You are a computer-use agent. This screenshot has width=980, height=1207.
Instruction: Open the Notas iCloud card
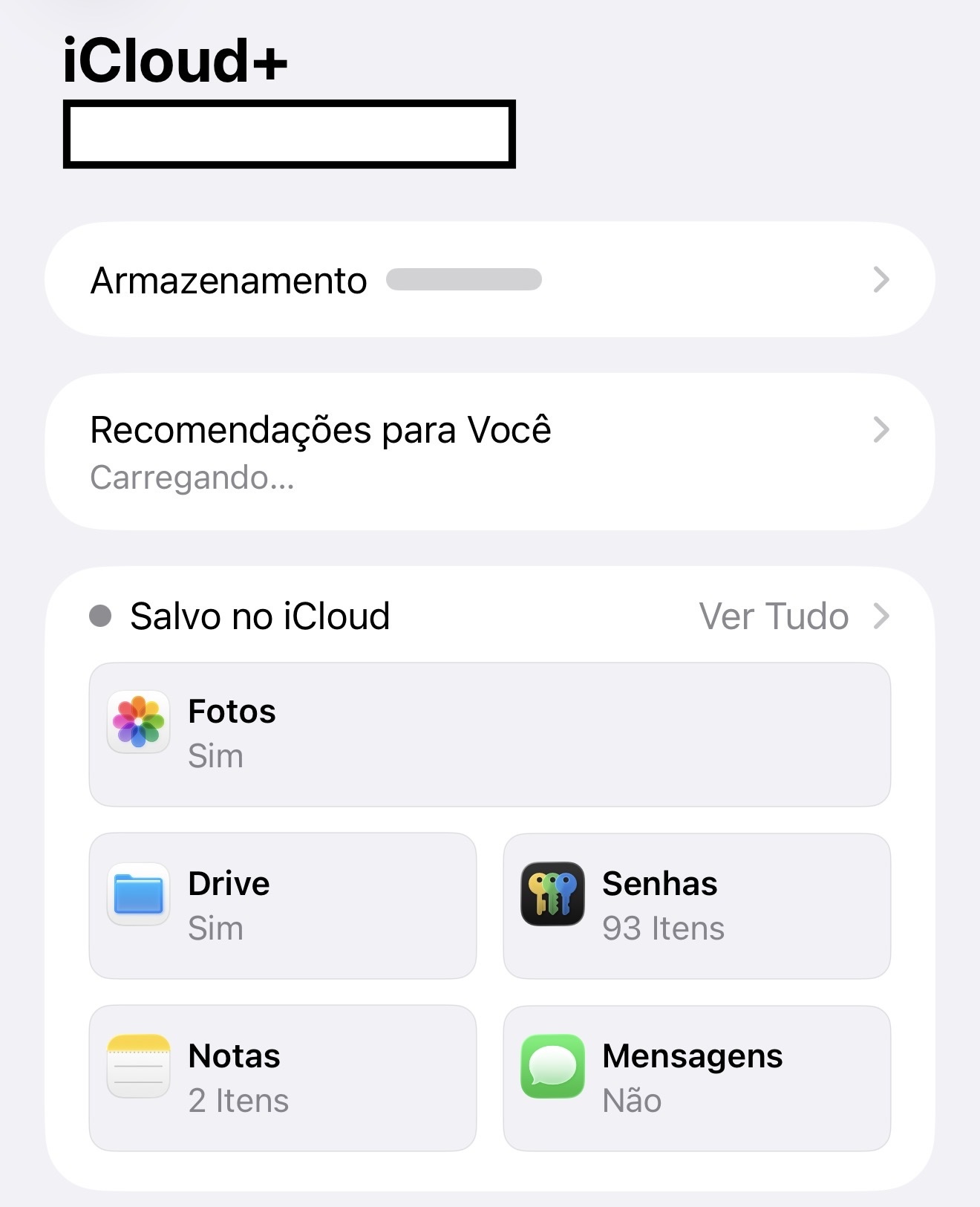[x=282, y=1078]
